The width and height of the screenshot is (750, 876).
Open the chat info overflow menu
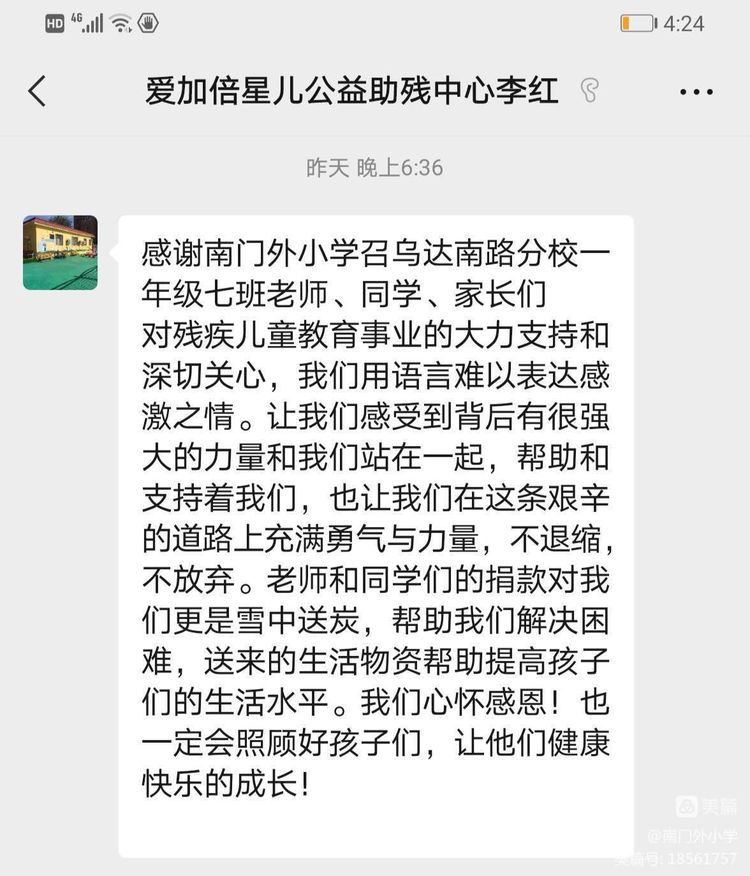(x=696, y=92)
